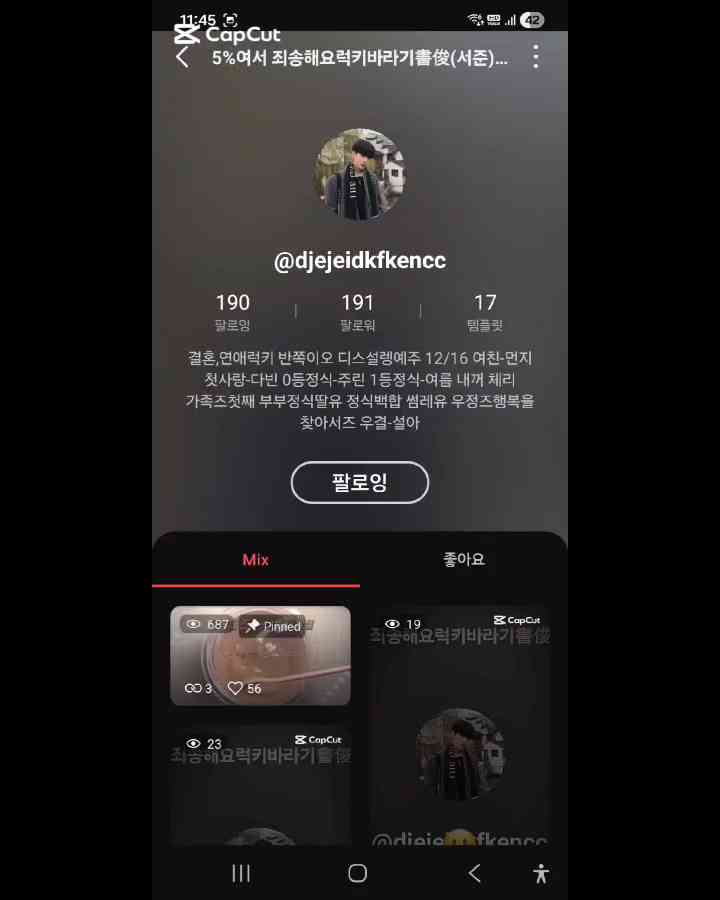Image resolution: width=720 pixels, height=900 pixels.
Task: Tap the 팔로잉 button to unfollow
Action: 360,482
